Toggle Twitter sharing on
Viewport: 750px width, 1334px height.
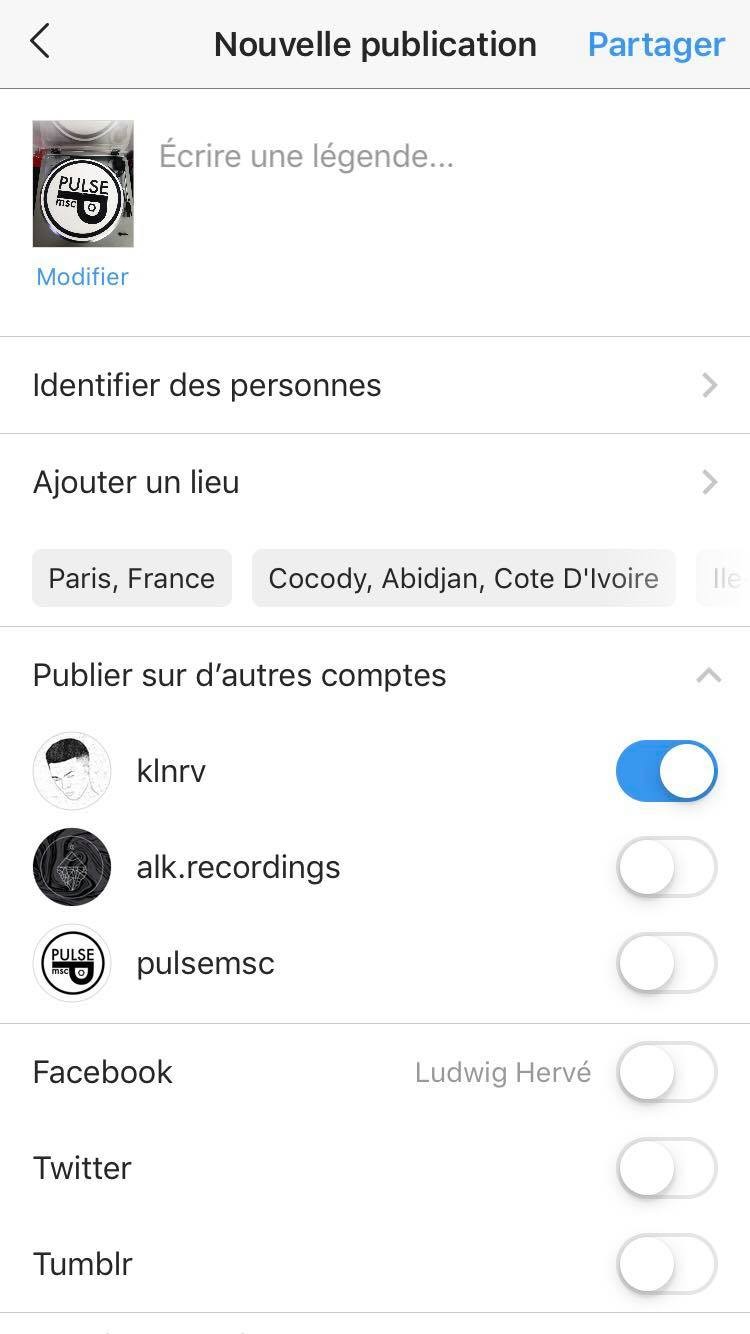667,1168
